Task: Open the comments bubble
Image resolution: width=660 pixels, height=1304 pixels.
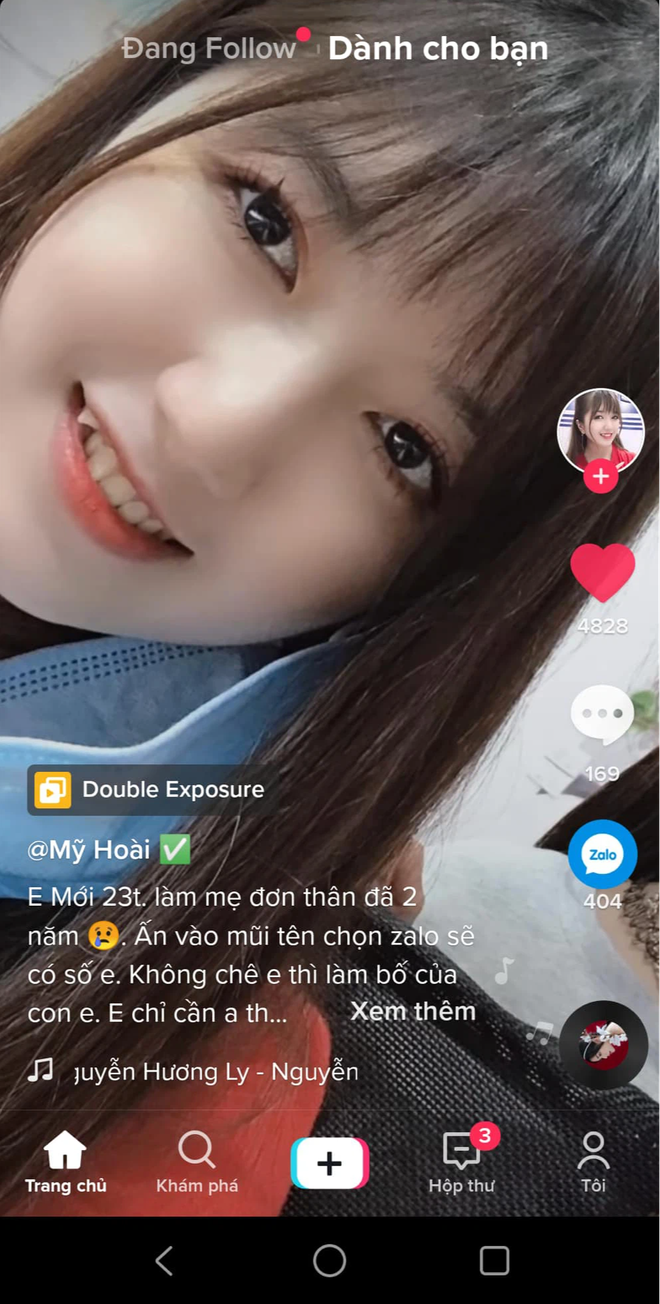Action: 602,714
